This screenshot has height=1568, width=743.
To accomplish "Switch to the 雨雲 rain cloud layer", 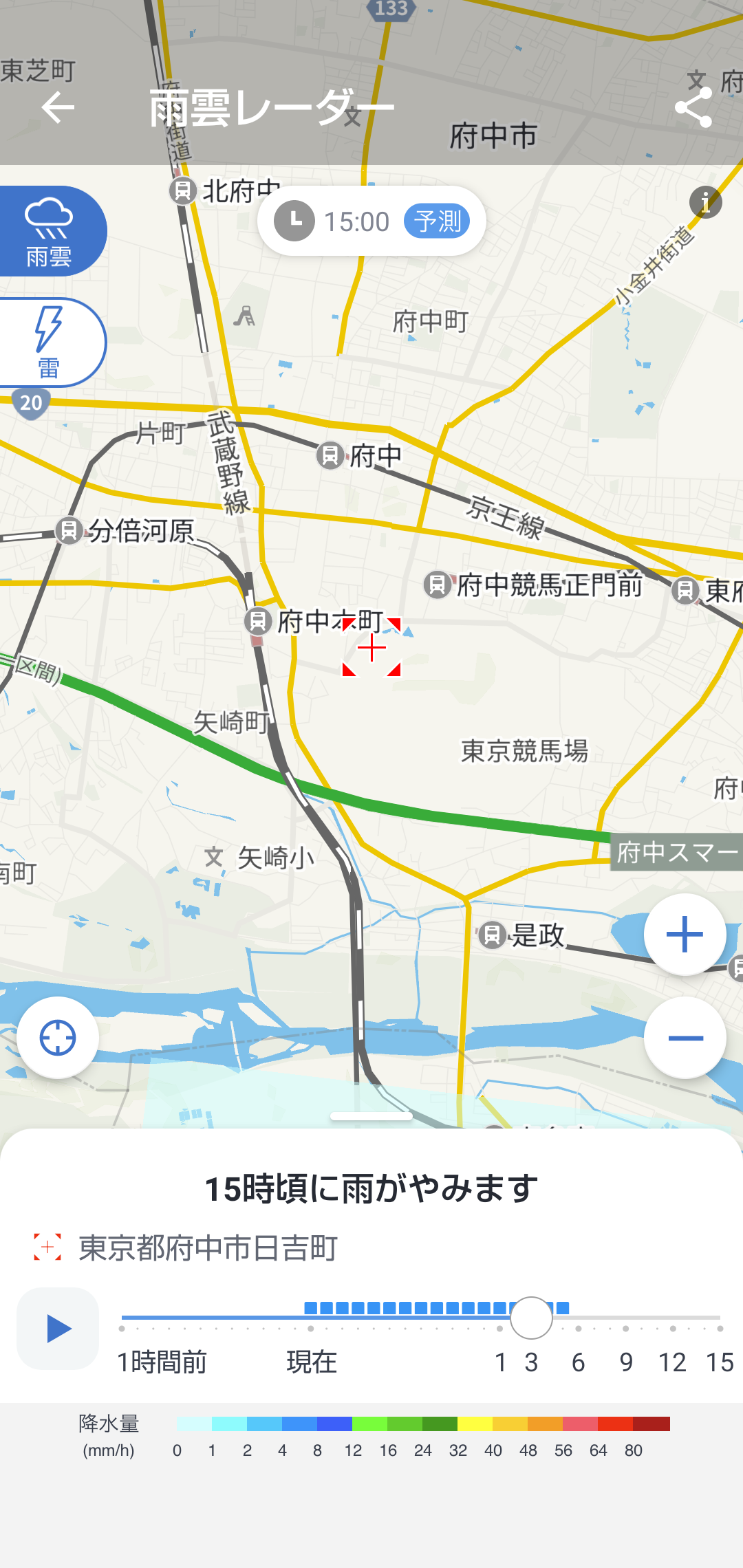I will click(50, 231).
